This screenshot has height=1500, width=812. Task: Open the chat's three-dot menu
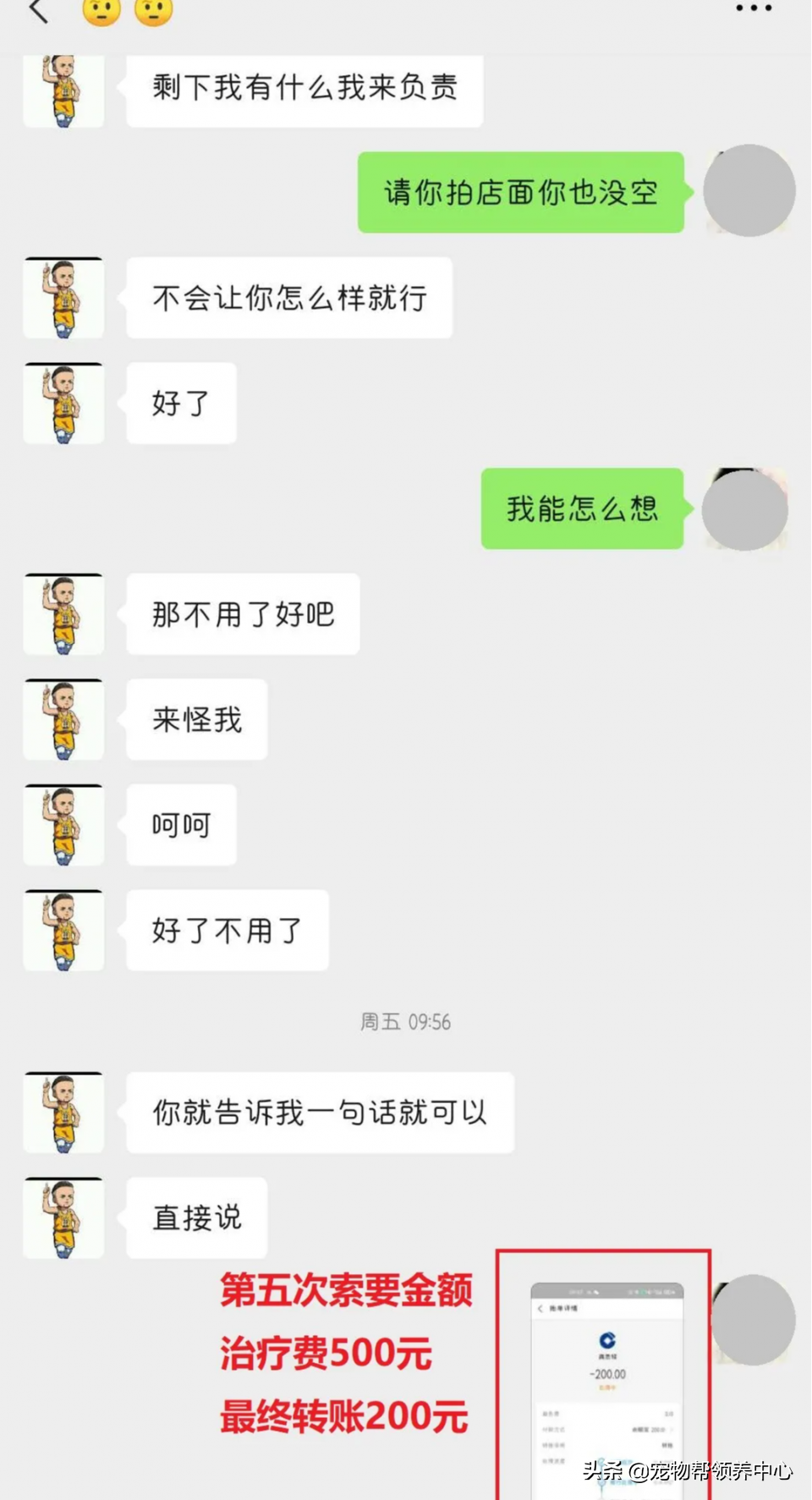click(753, 8)
